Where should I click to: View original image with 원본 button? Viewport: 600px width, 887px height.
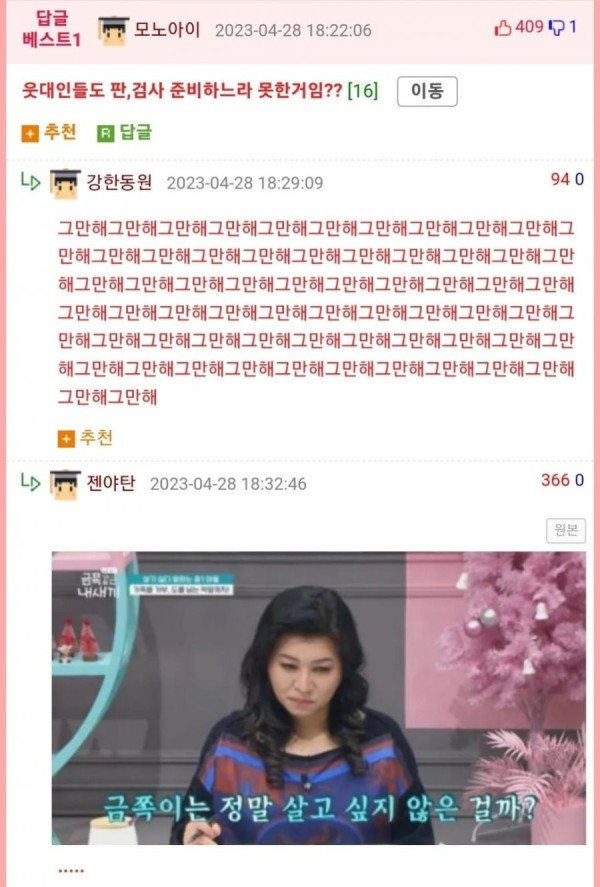[566, 531]
